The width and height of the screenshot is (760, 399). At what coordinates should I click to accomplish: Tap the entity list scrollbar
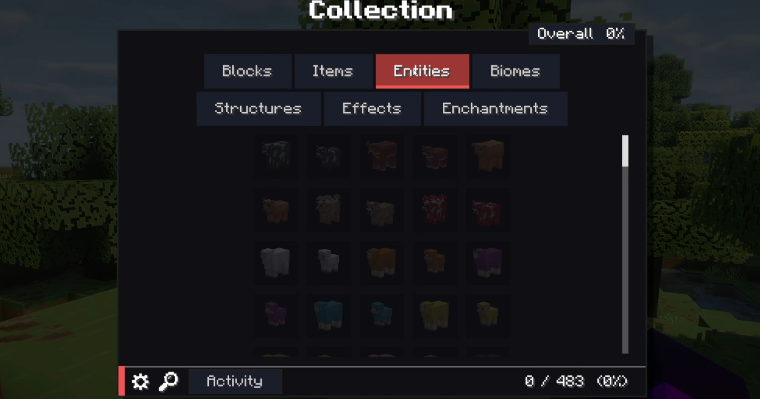point(625,244)
